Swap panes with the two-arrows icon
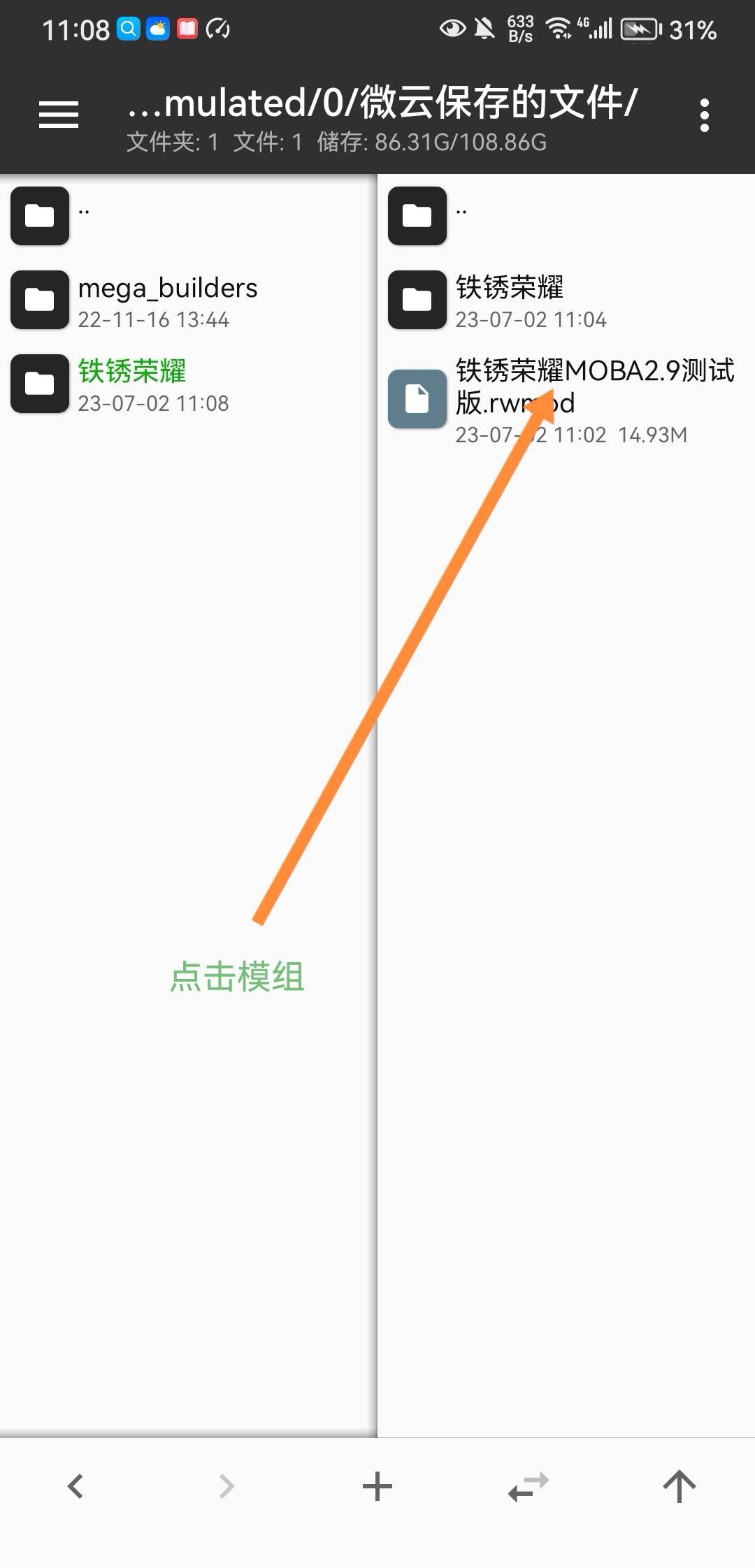This screenshot has height=1568, width=755. click(528, 1486)
